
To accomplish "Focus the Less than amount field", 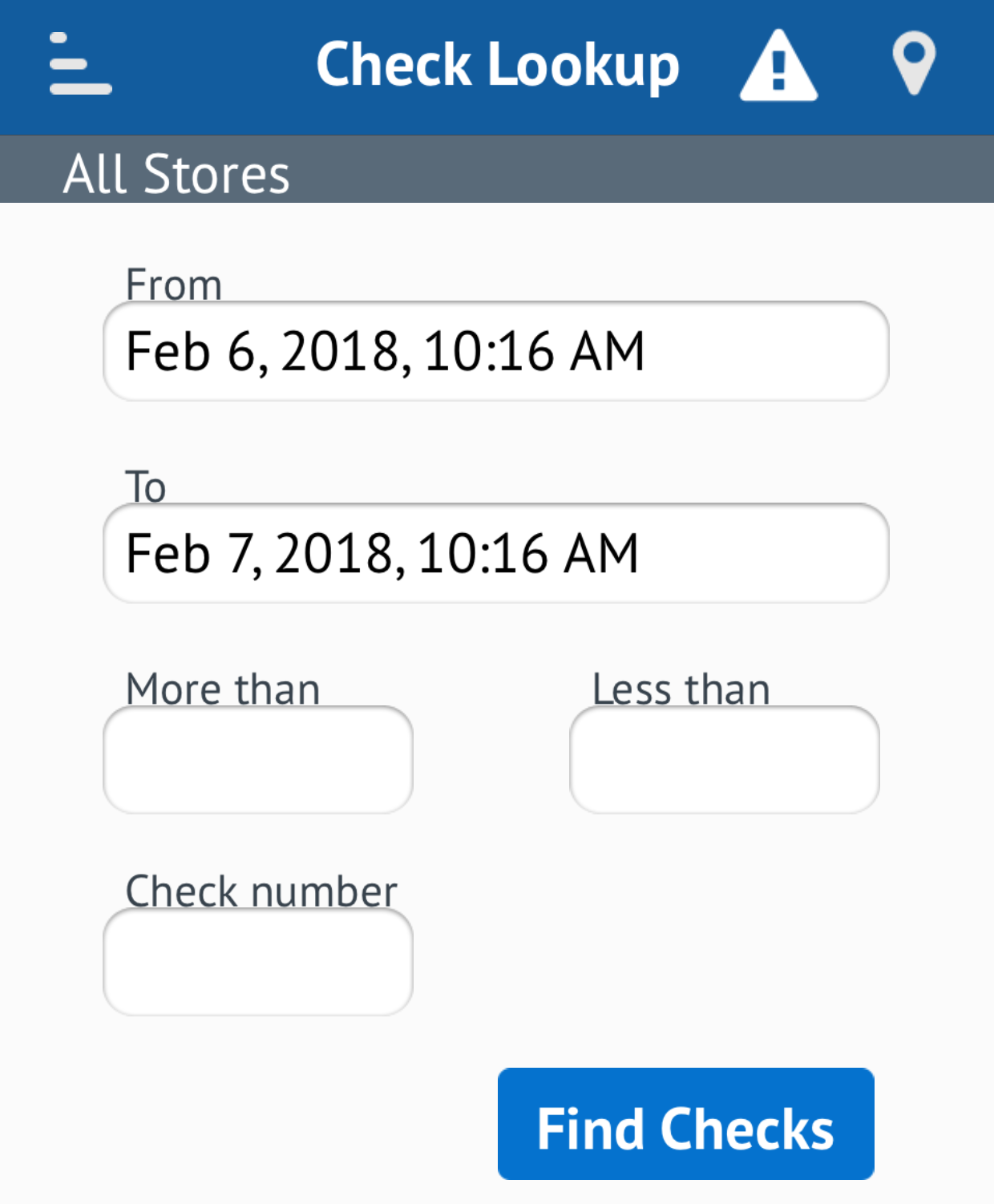I will (724, 759).
